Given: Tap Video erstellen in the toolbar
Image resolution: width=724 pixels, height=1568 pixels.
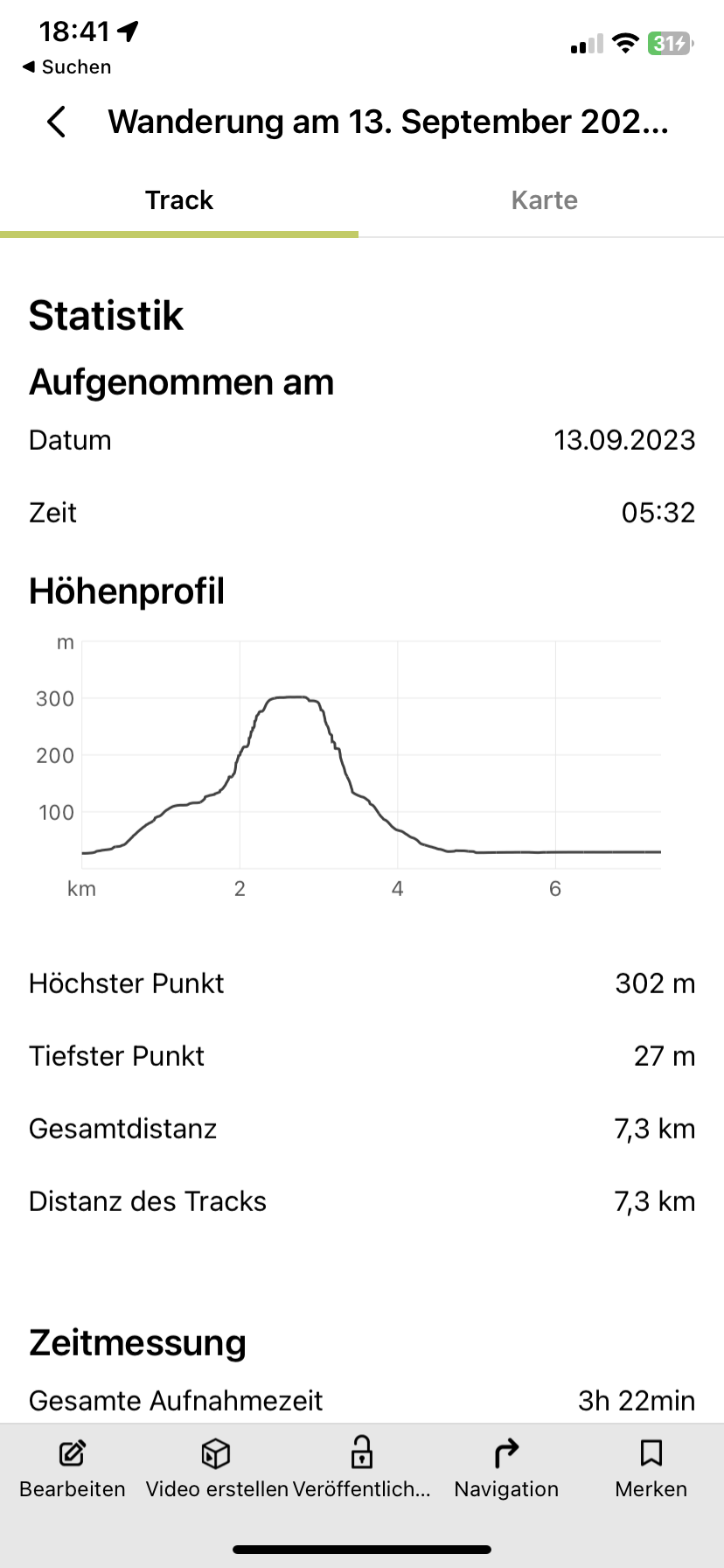Looking at the screenshot, I should 216,1468.
